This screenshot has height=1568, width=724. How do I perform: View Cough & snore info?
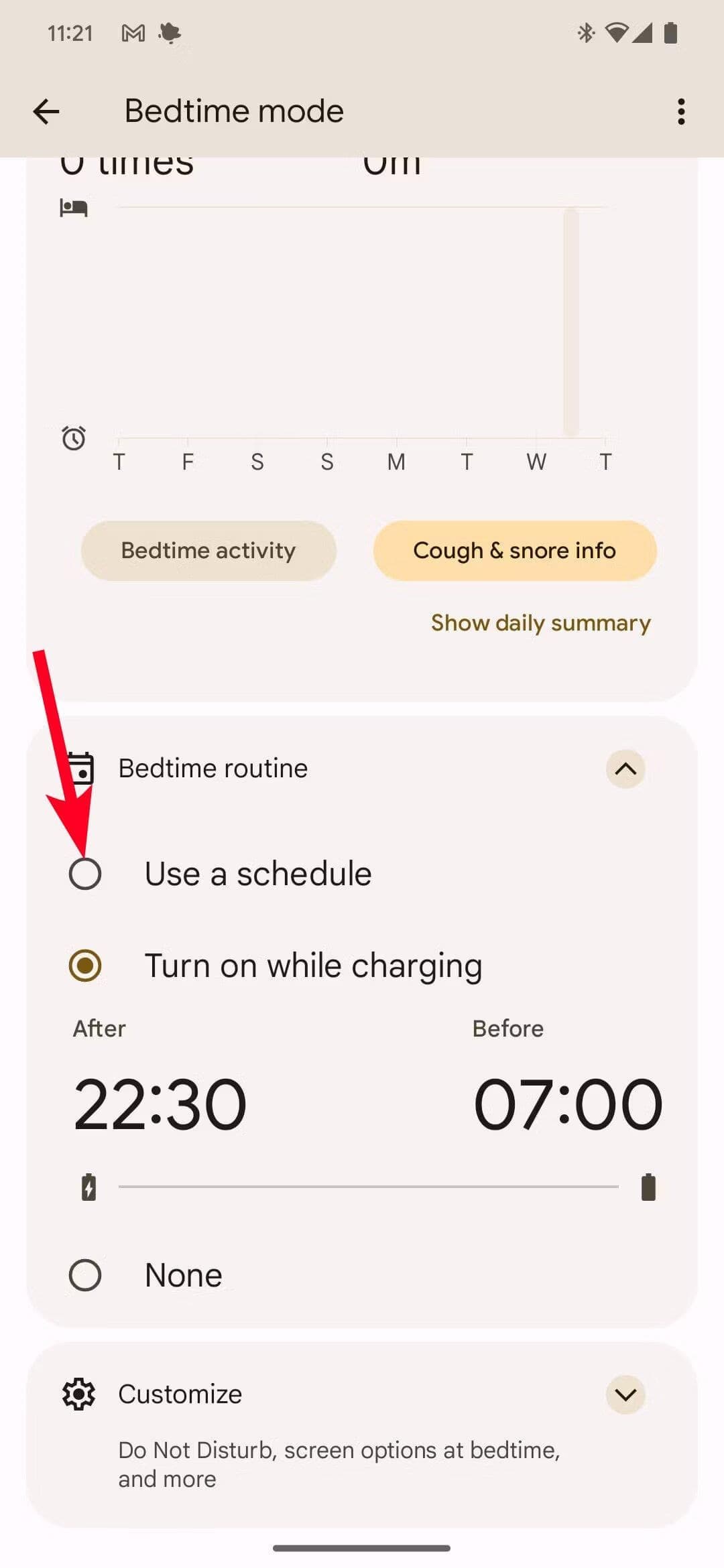[x=514, y=551]
